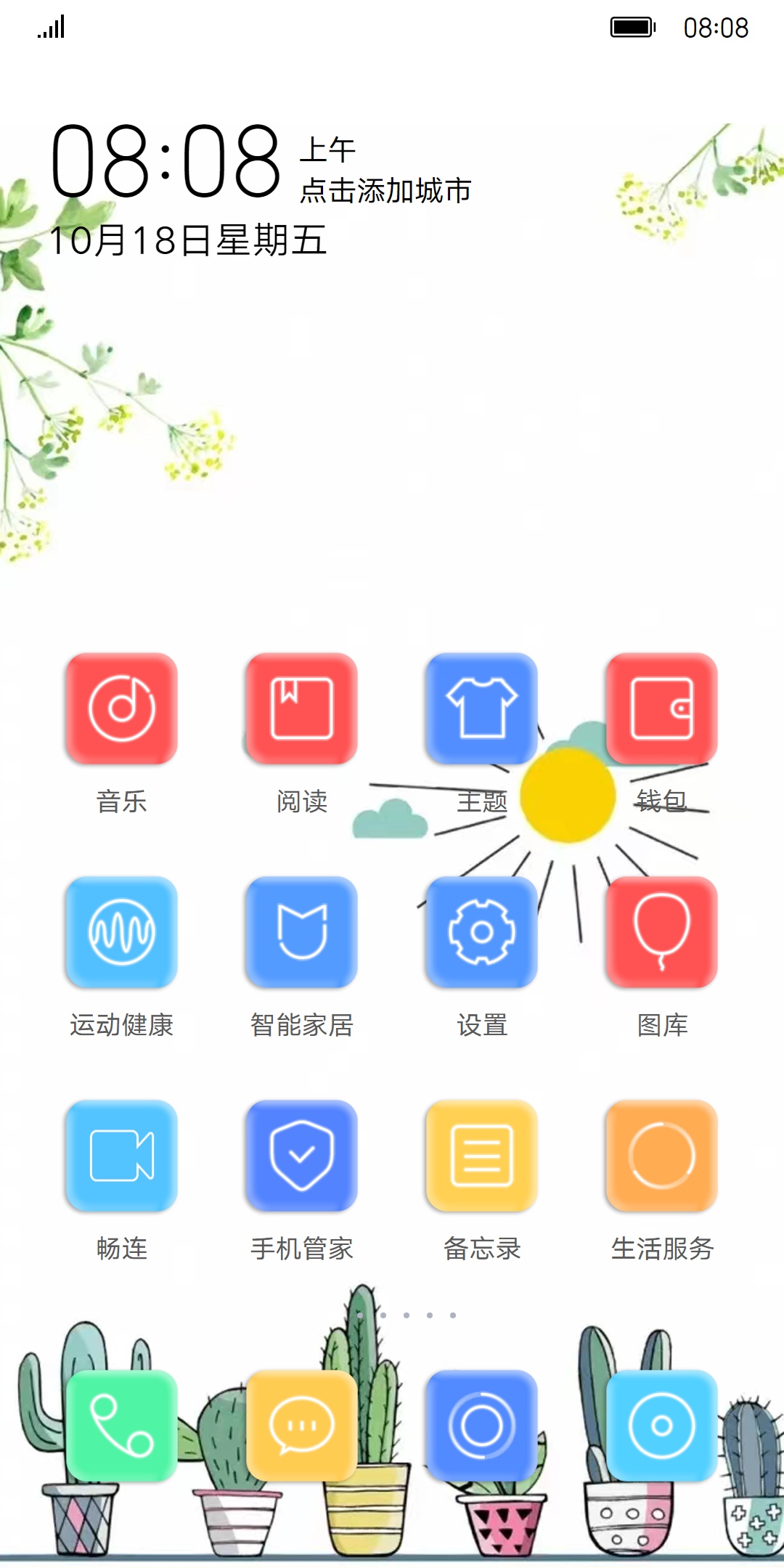
Task: Tap the date 10月18日星期五
Action: pos(188,240)
